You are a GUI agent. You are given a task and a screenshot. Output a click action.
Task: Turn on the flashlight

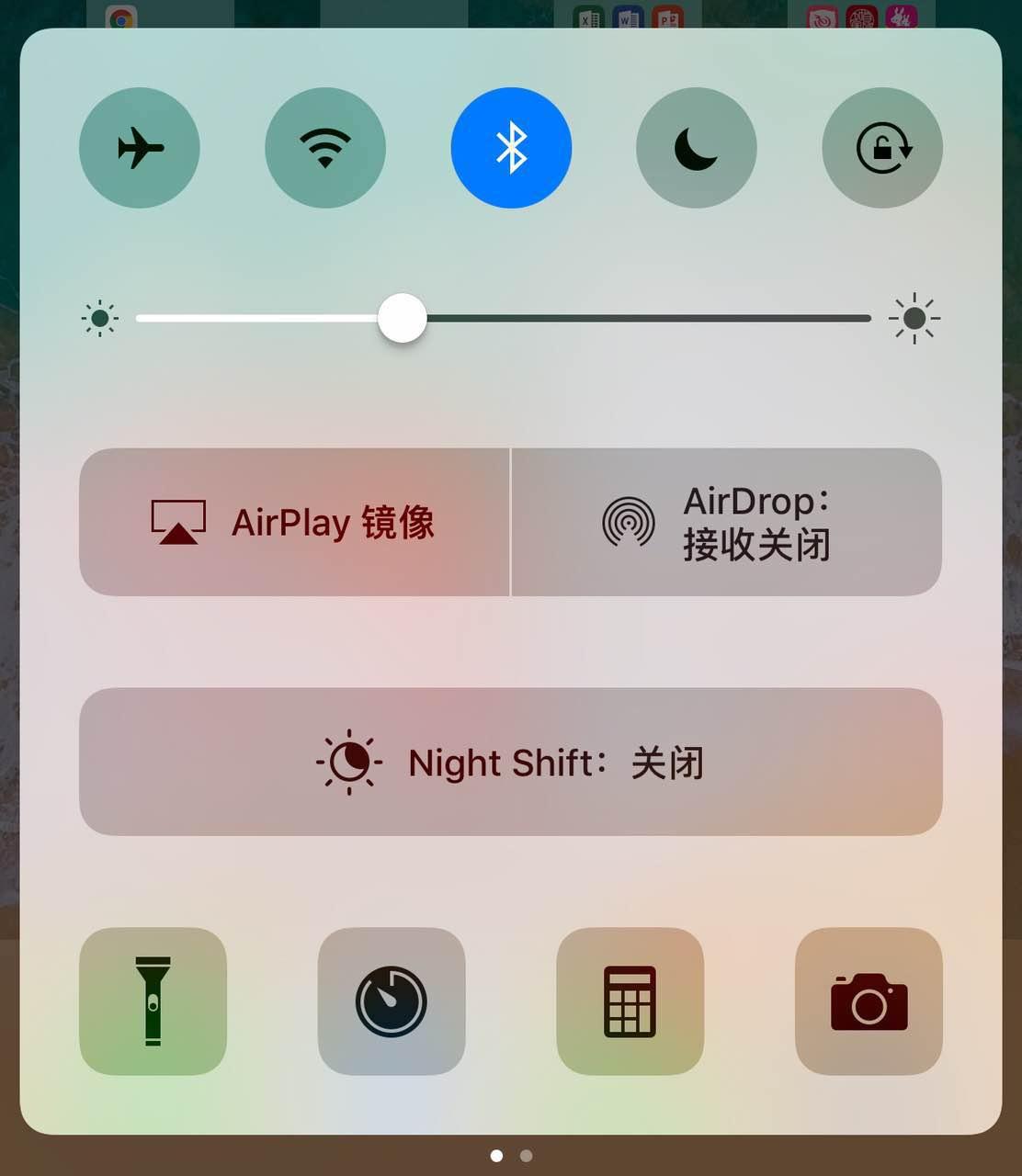click(x=153, y=1001)
